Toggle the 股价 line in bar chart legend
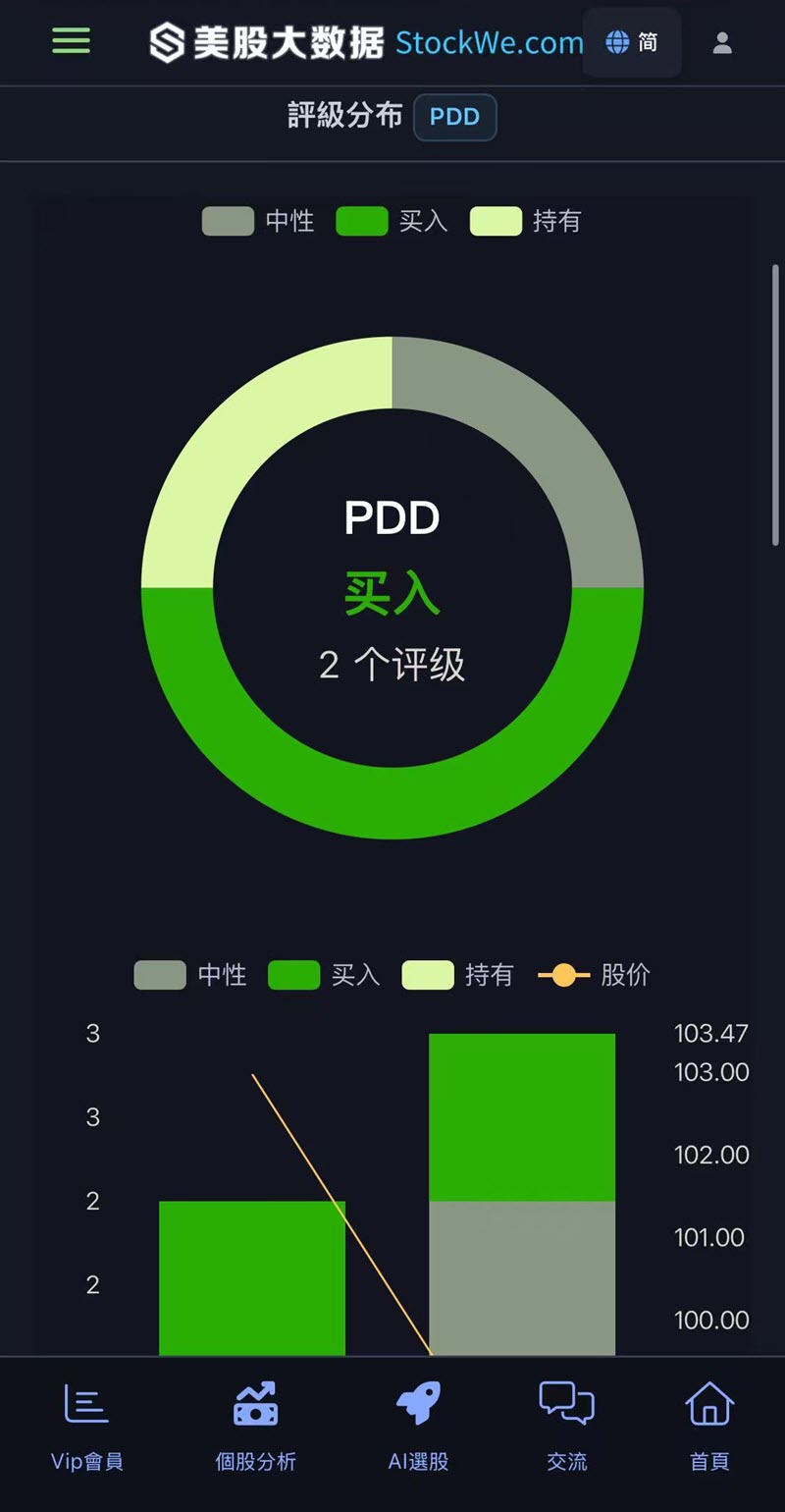Screen dimensions: 785x1512 pyautogui.click(x=595, y=975)
